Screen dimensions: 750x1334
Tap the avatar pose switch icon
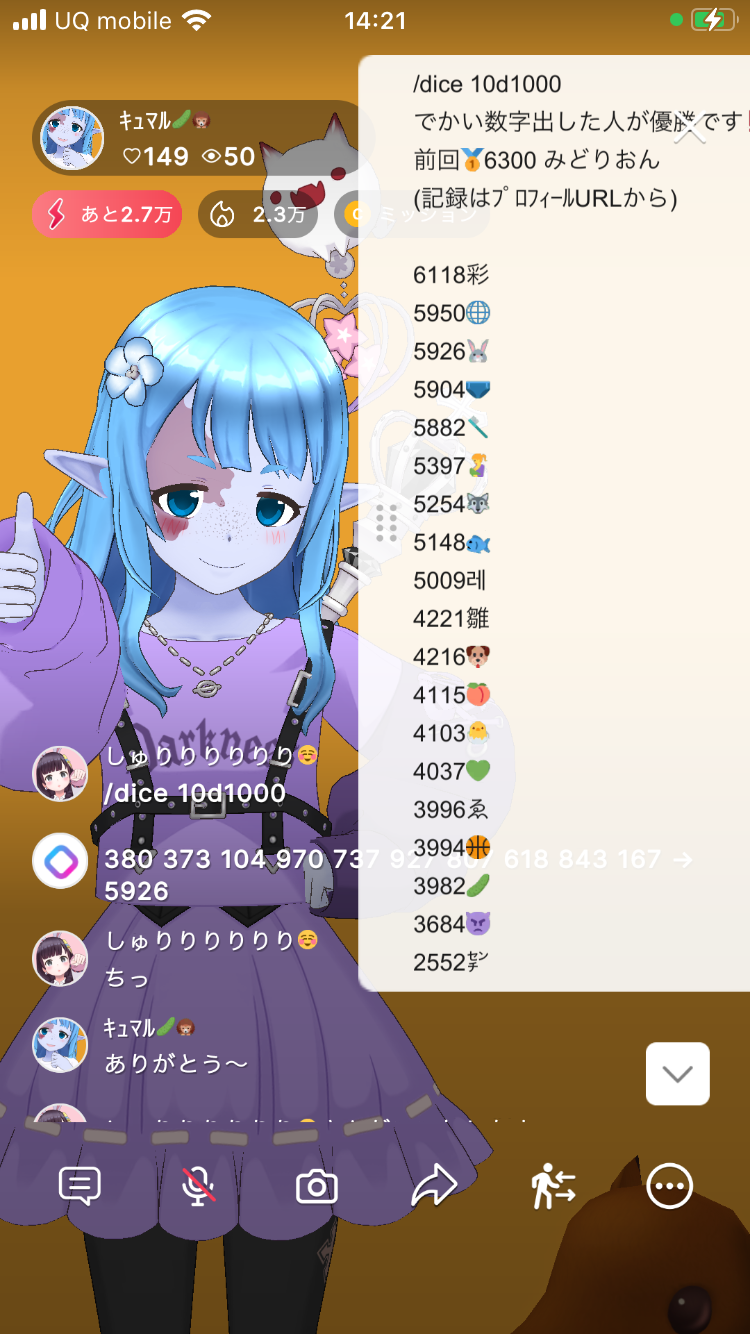553,1186
